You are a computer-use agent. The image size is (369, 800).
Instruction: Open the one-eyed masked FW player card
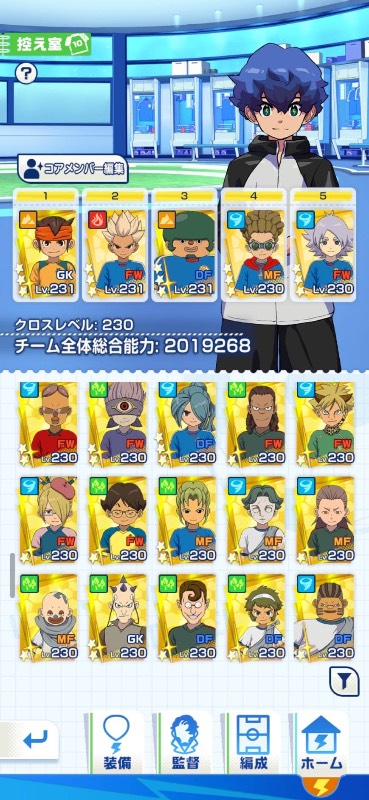click(x=117, y=423)
